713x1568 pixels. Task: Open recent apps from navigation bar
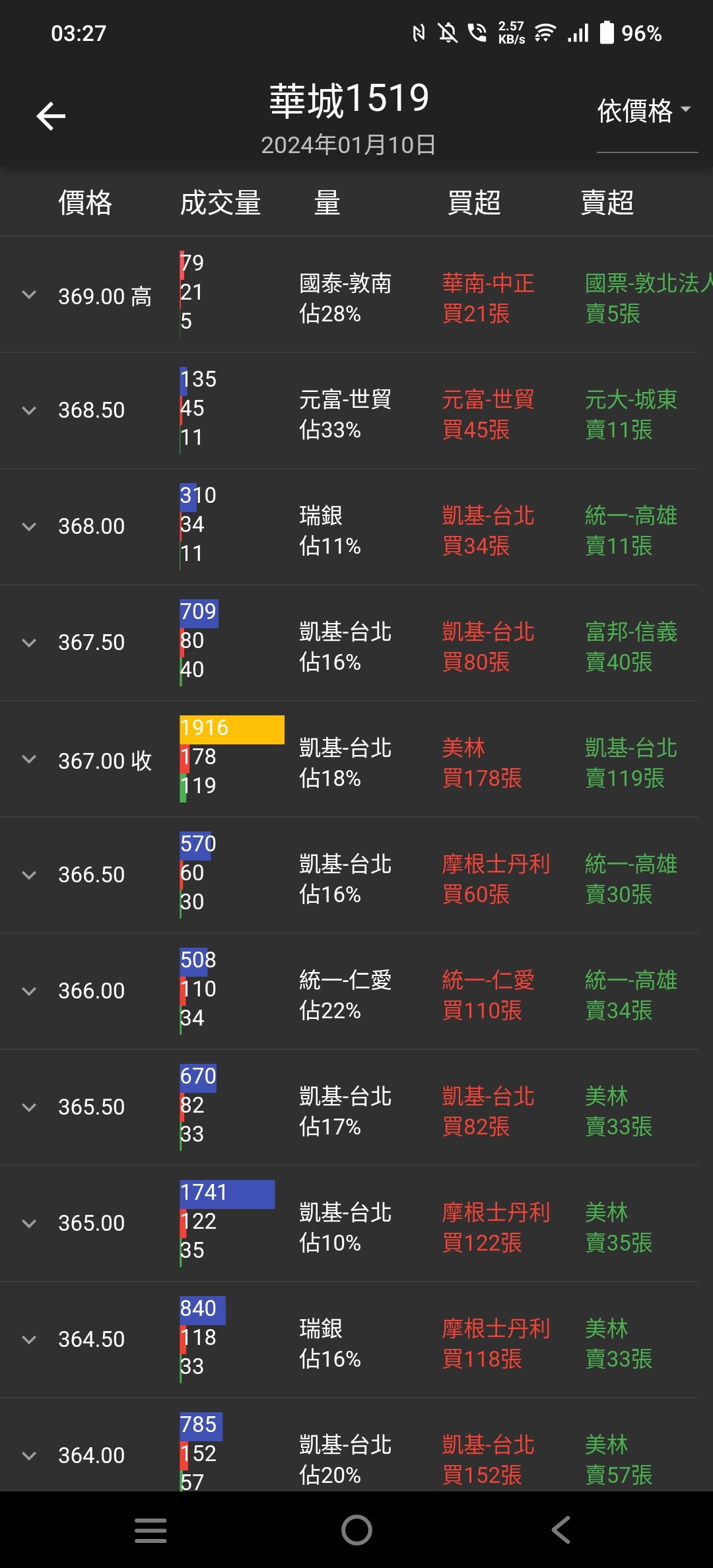pyautogui.click(x=151, y=1530)
